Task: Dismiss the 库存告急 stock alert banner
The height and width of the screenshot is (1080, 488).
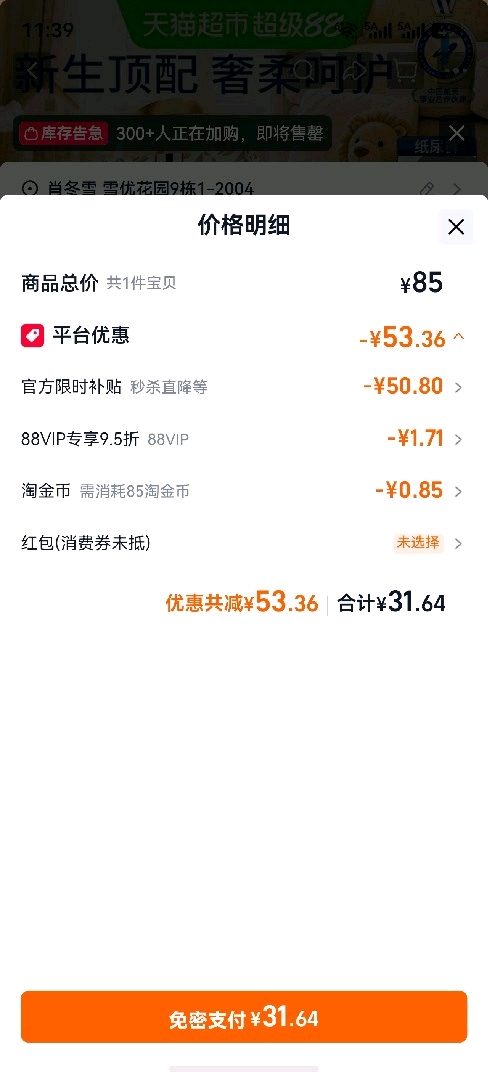Action: point(456,133)
